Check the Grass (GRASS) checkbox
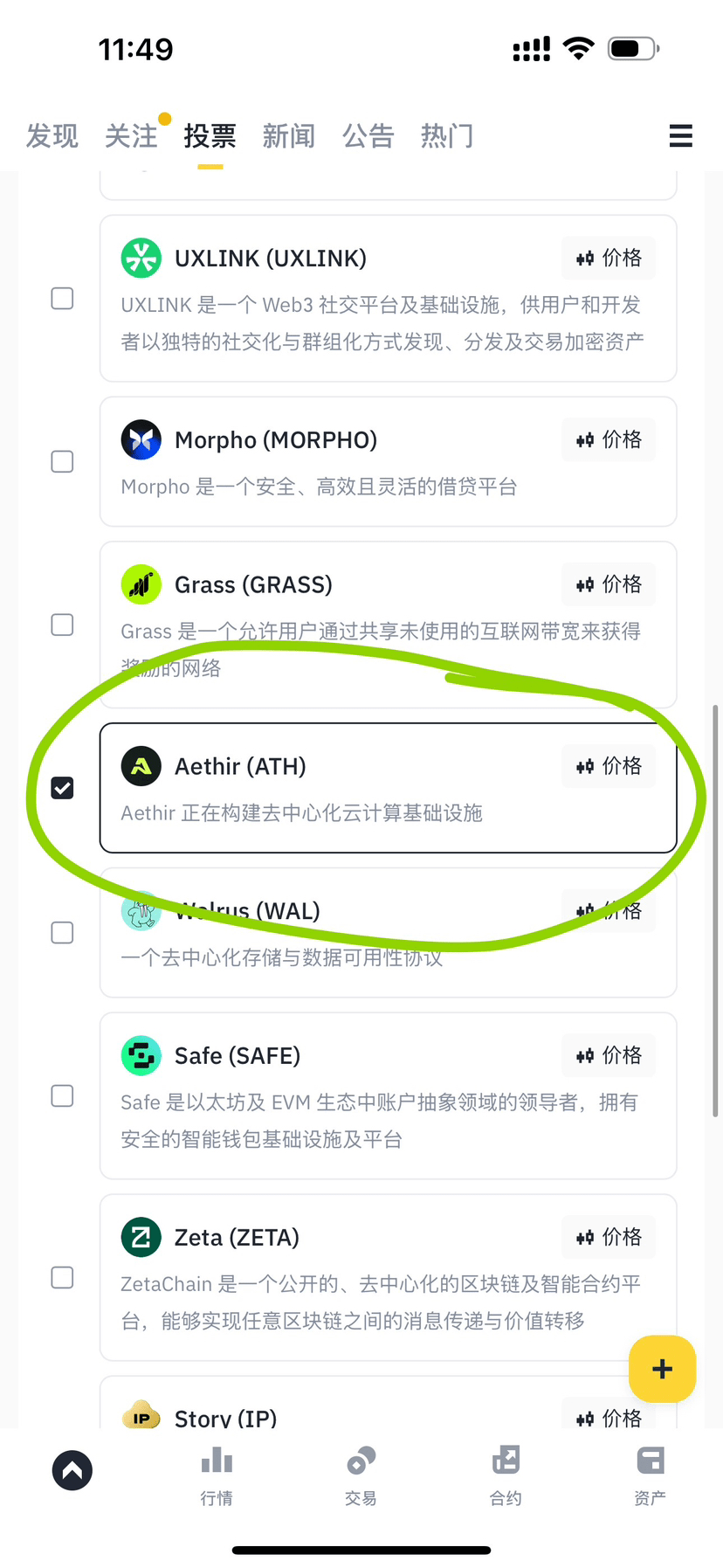 62,625
